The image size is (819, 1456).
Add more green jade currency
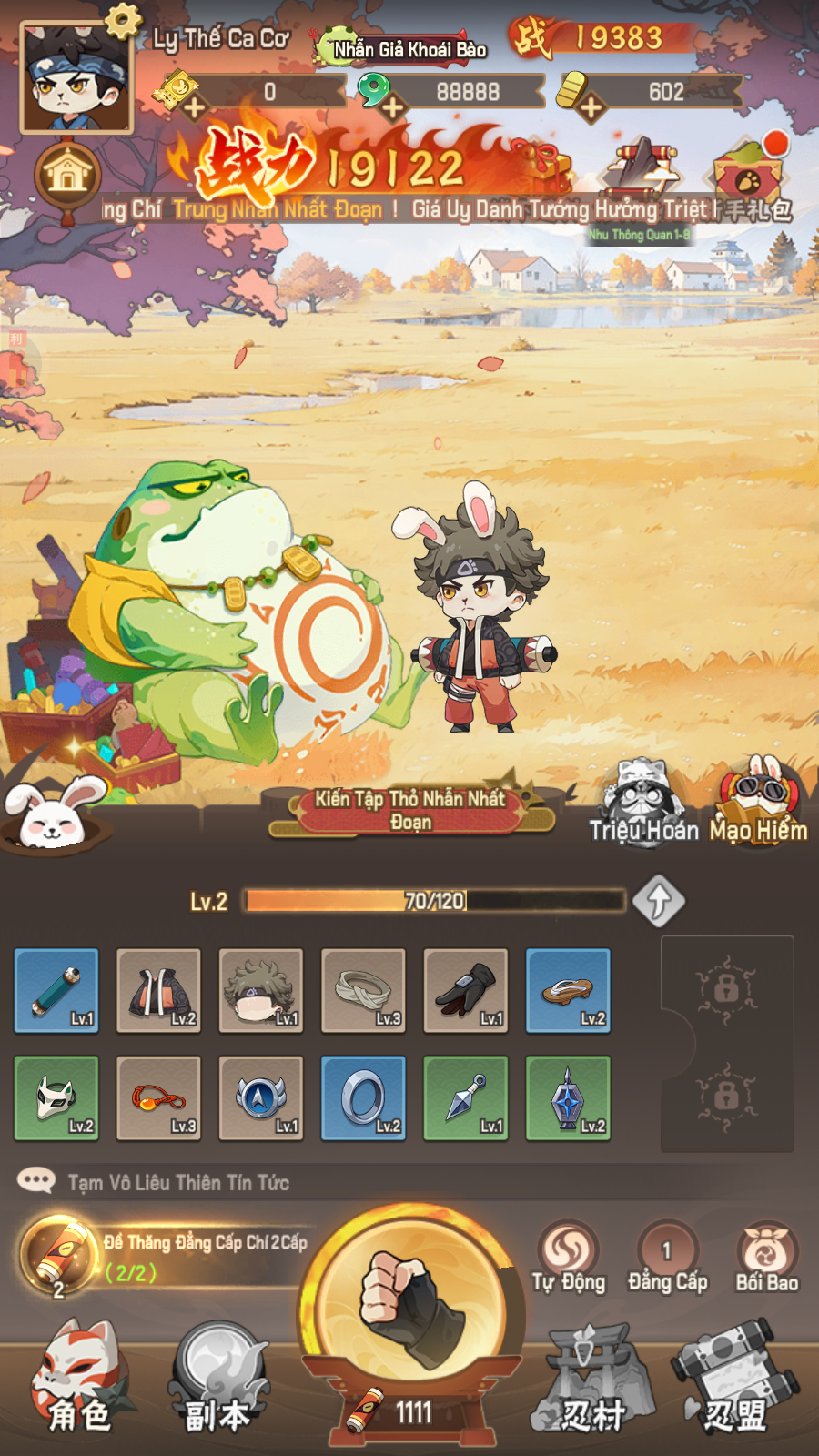[x=392, y=108]
